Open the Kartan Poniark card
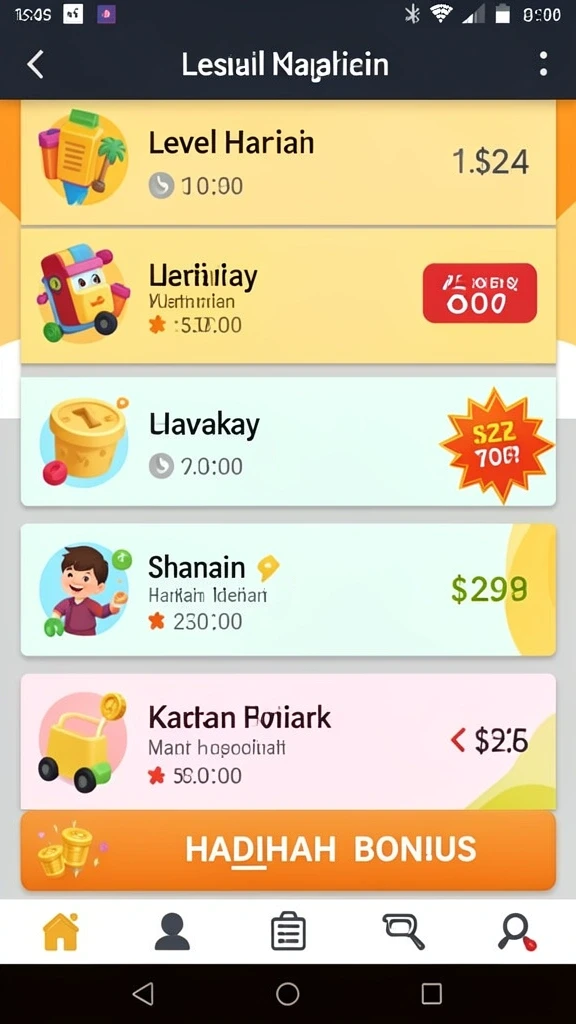This screenshot has height=1024, width=576. tap(288, 742)
